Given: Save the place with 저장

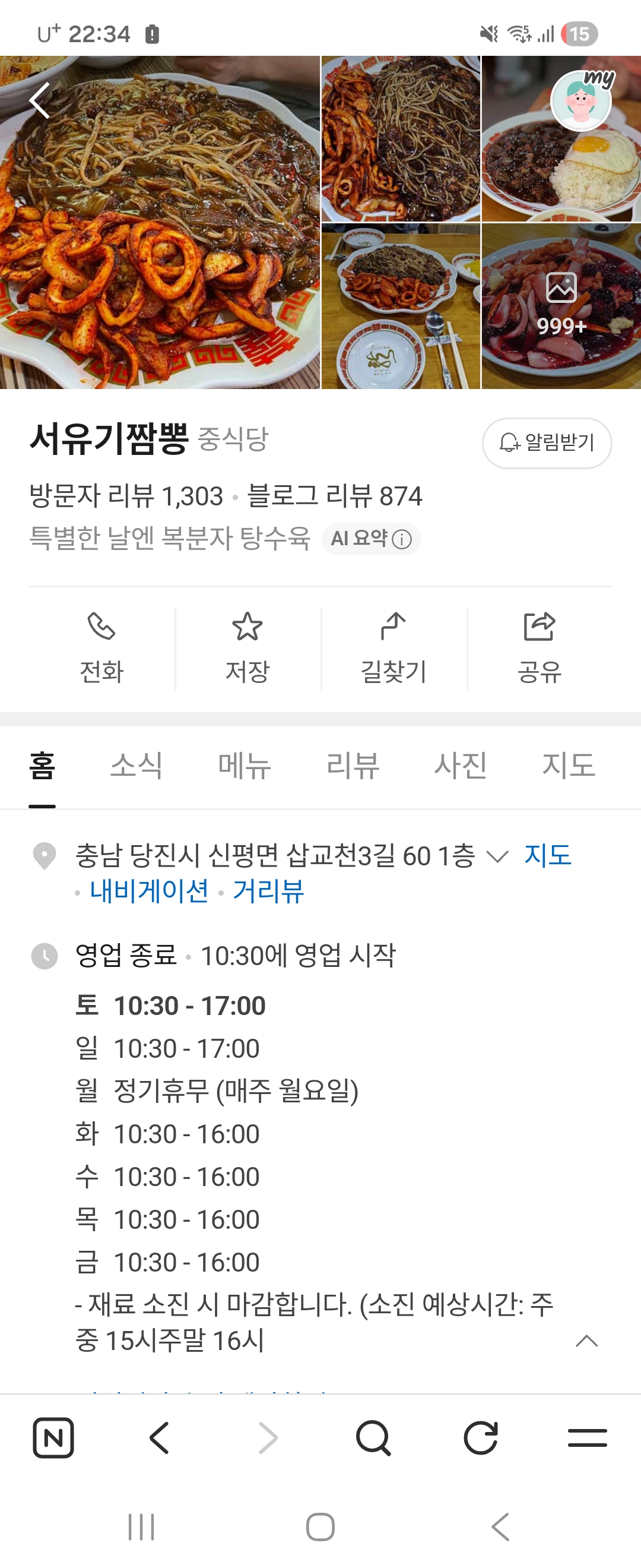Looking at the screenshot, I should click(247, 649).
